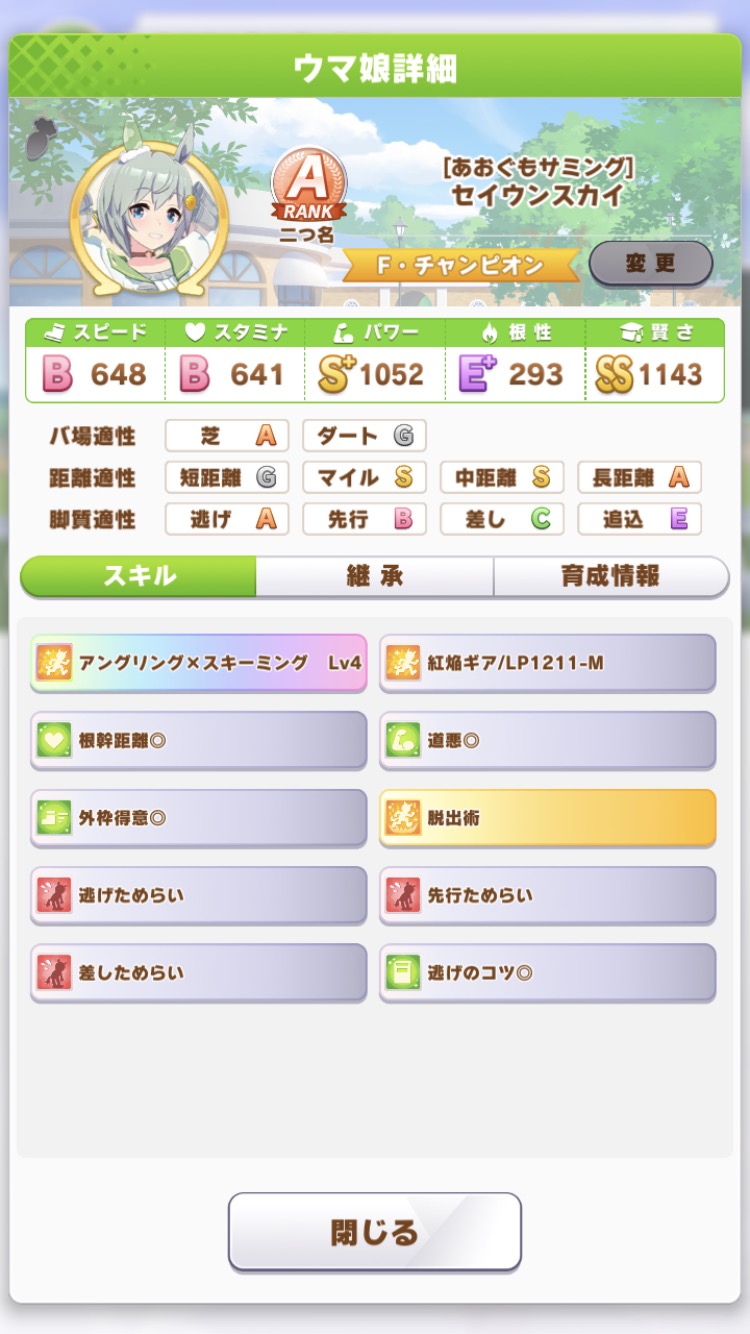Open the 逃げのコツ◎ skill

pyautogui.click(x=547, y=972)
